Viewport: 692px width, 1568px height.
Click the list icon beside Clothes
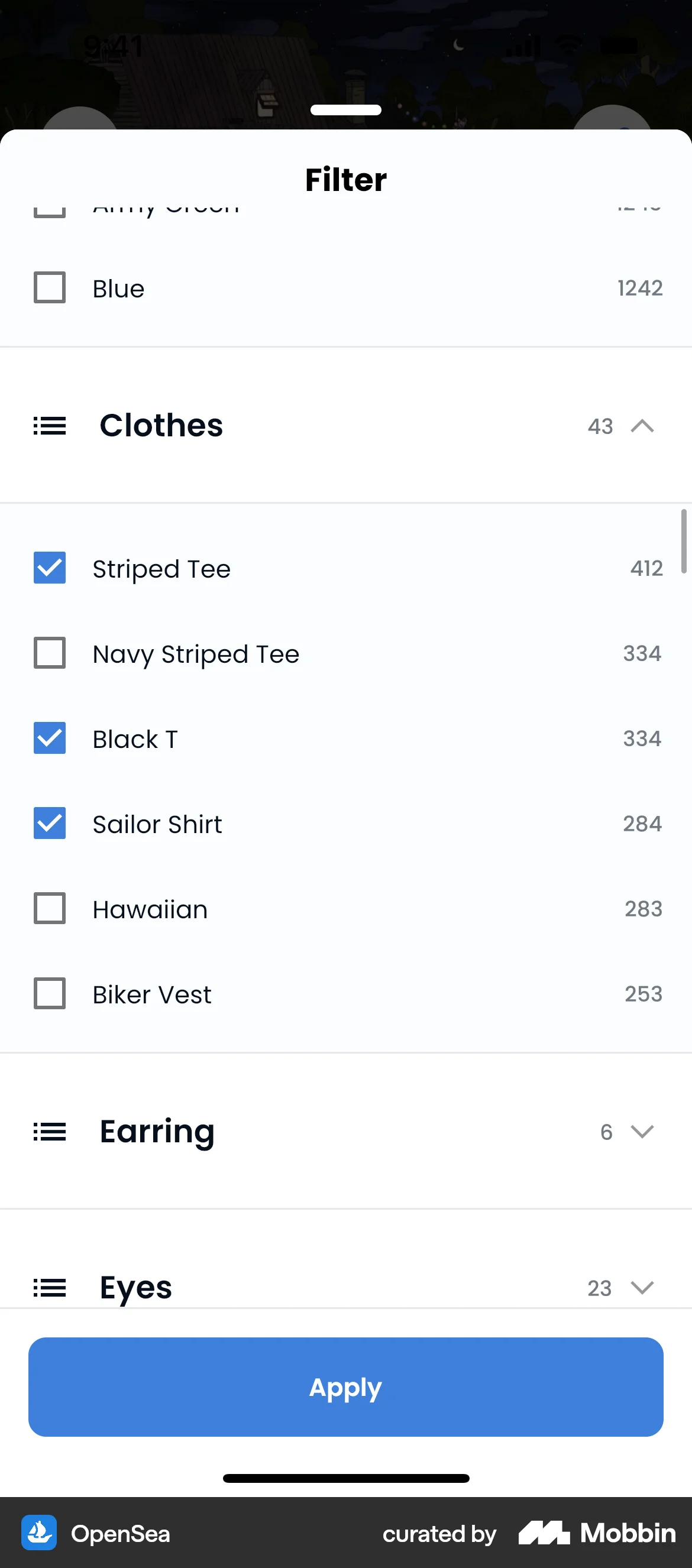pos(49,426)
